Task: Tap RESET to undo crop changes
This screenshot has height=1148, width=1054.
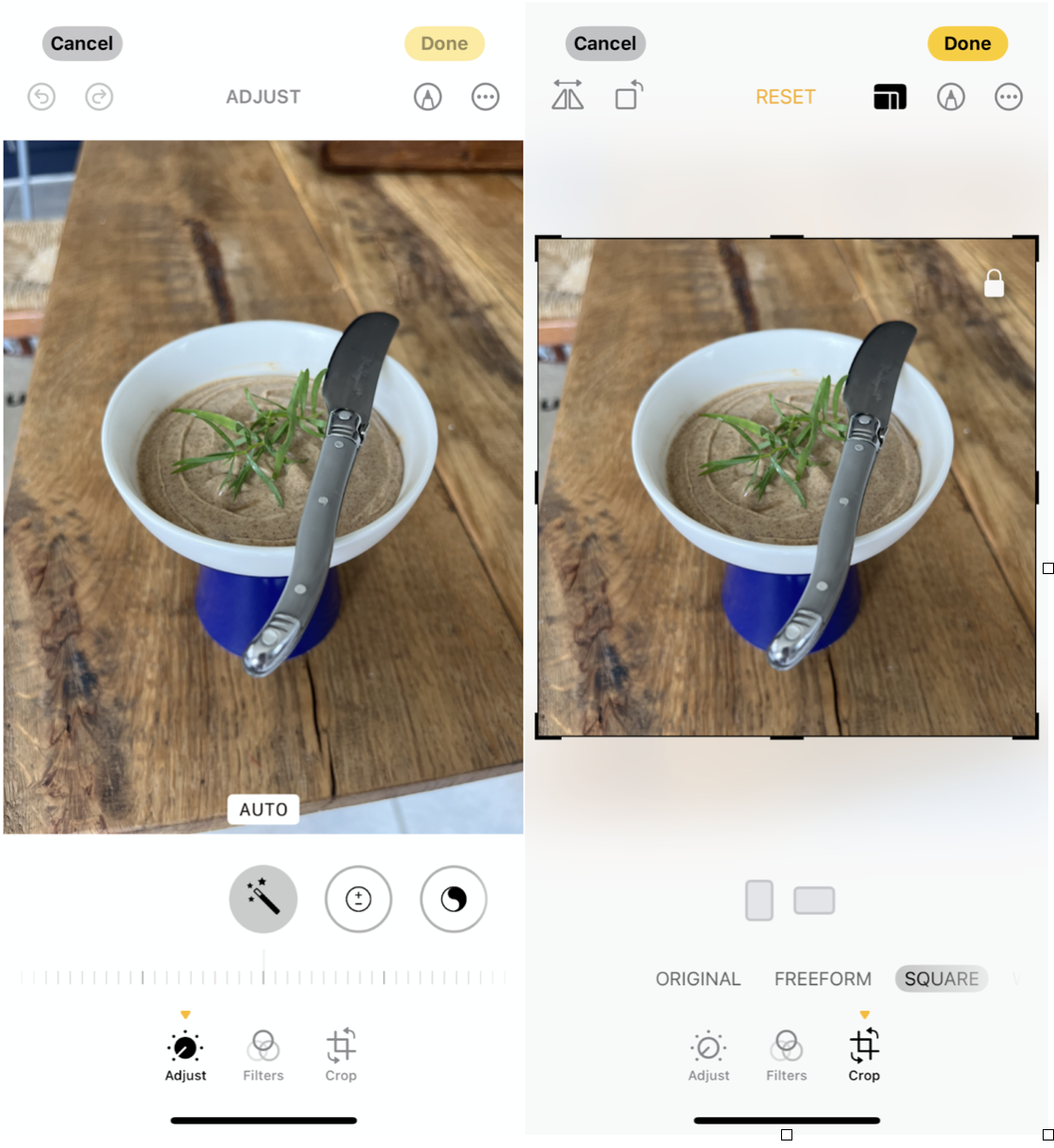Action: pos(785,97)
